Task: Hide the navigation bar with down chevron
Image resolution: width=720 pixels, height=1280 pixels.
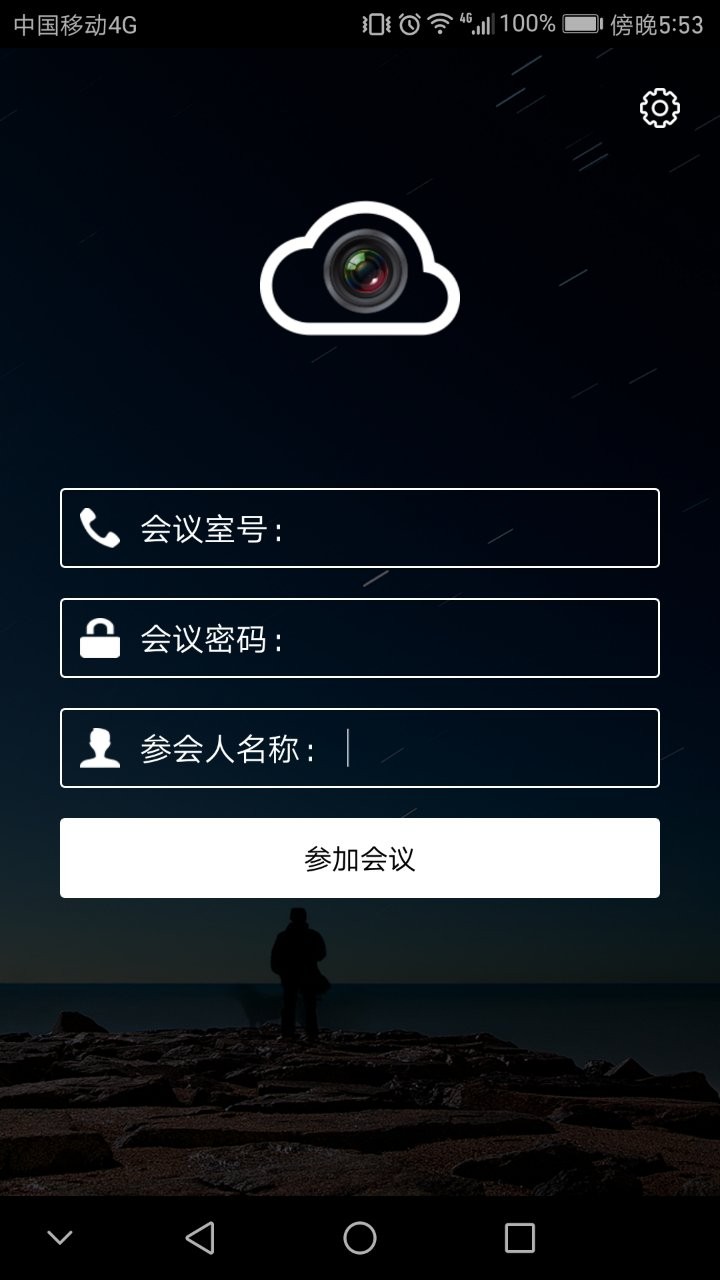Action: 60,1238
